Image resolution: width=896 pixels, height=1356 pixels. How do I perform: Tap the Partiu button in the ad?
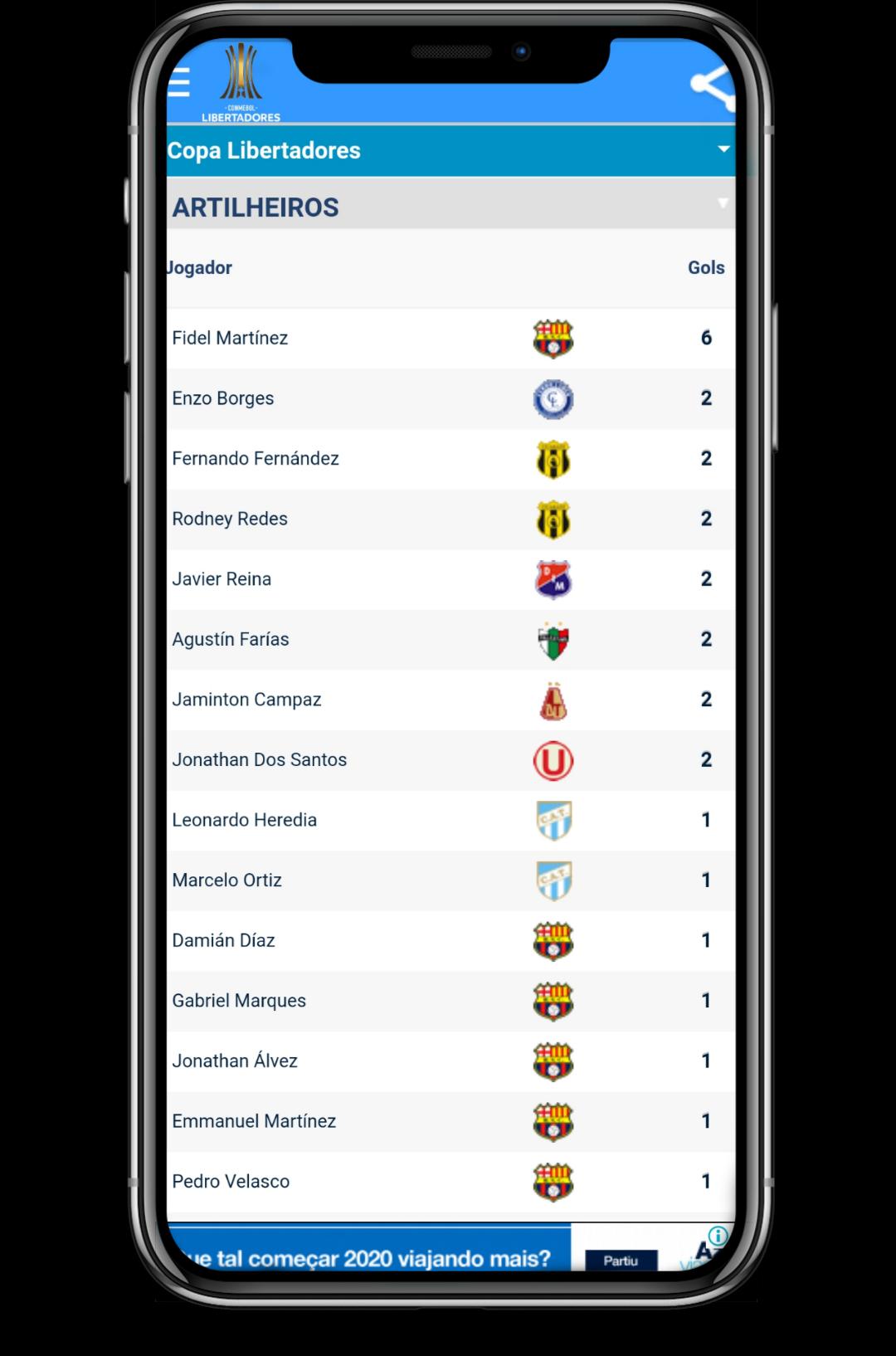click(x=621, y=1260)
